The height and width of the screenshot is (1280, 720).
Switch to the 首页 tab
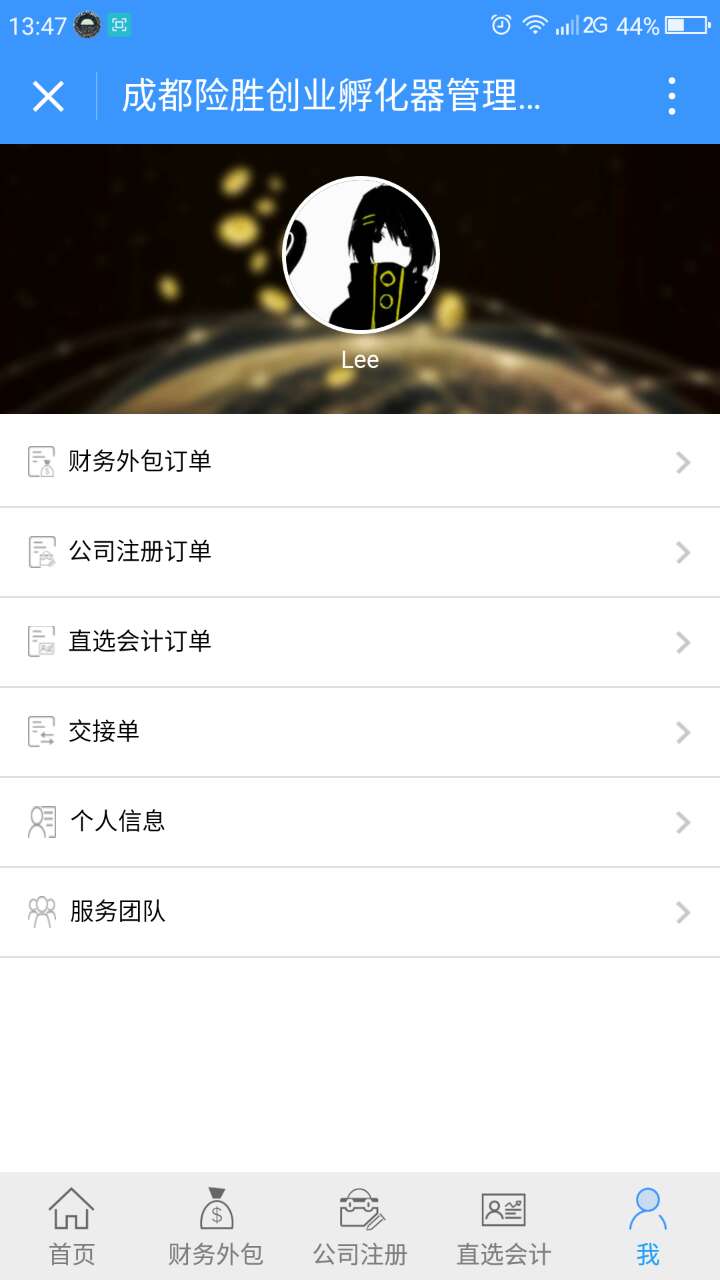[72, 1226]
